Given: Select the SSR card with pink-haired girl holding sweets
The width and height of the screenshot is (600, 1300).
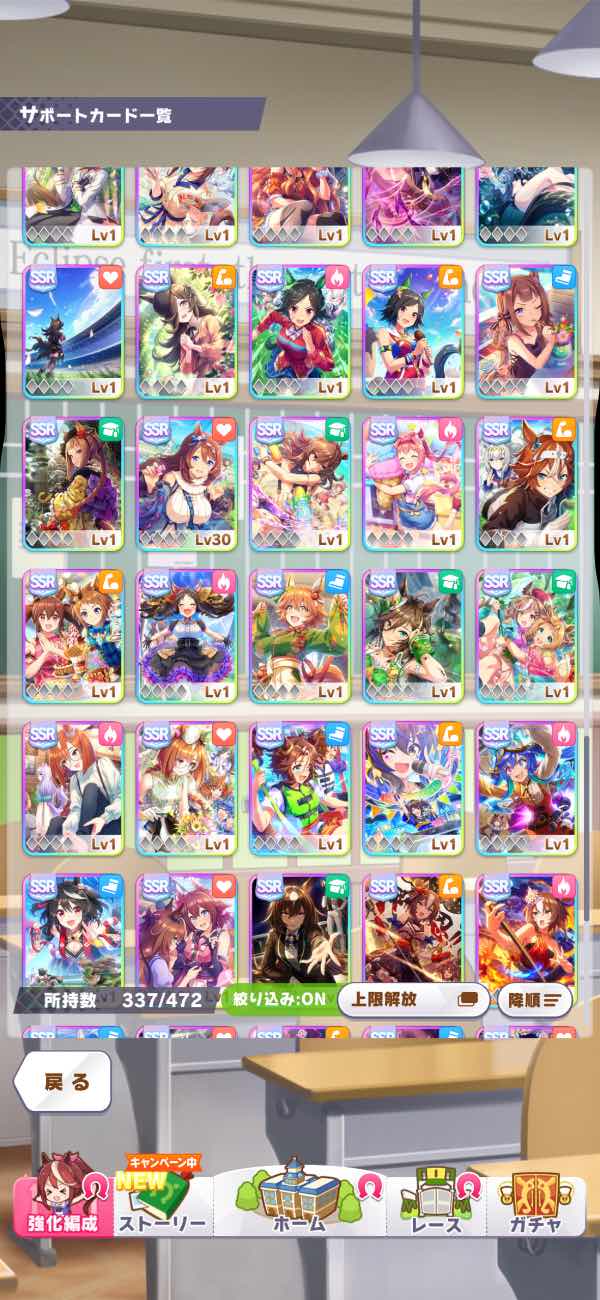Looking at the screenshot, I should point(413,484).
